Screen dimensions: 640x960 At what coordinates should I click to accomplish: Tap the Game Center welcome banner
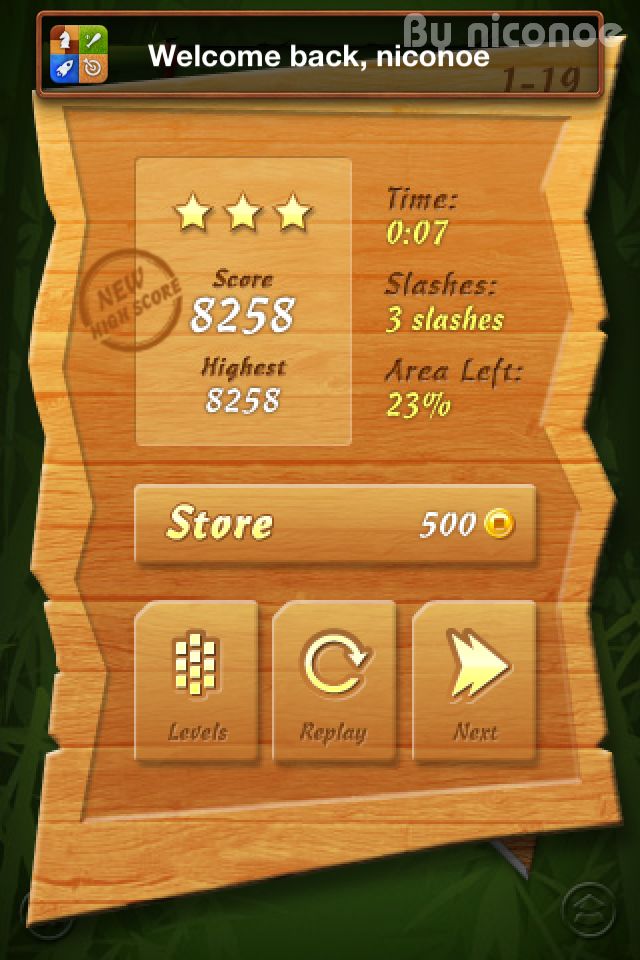[320, 55]
